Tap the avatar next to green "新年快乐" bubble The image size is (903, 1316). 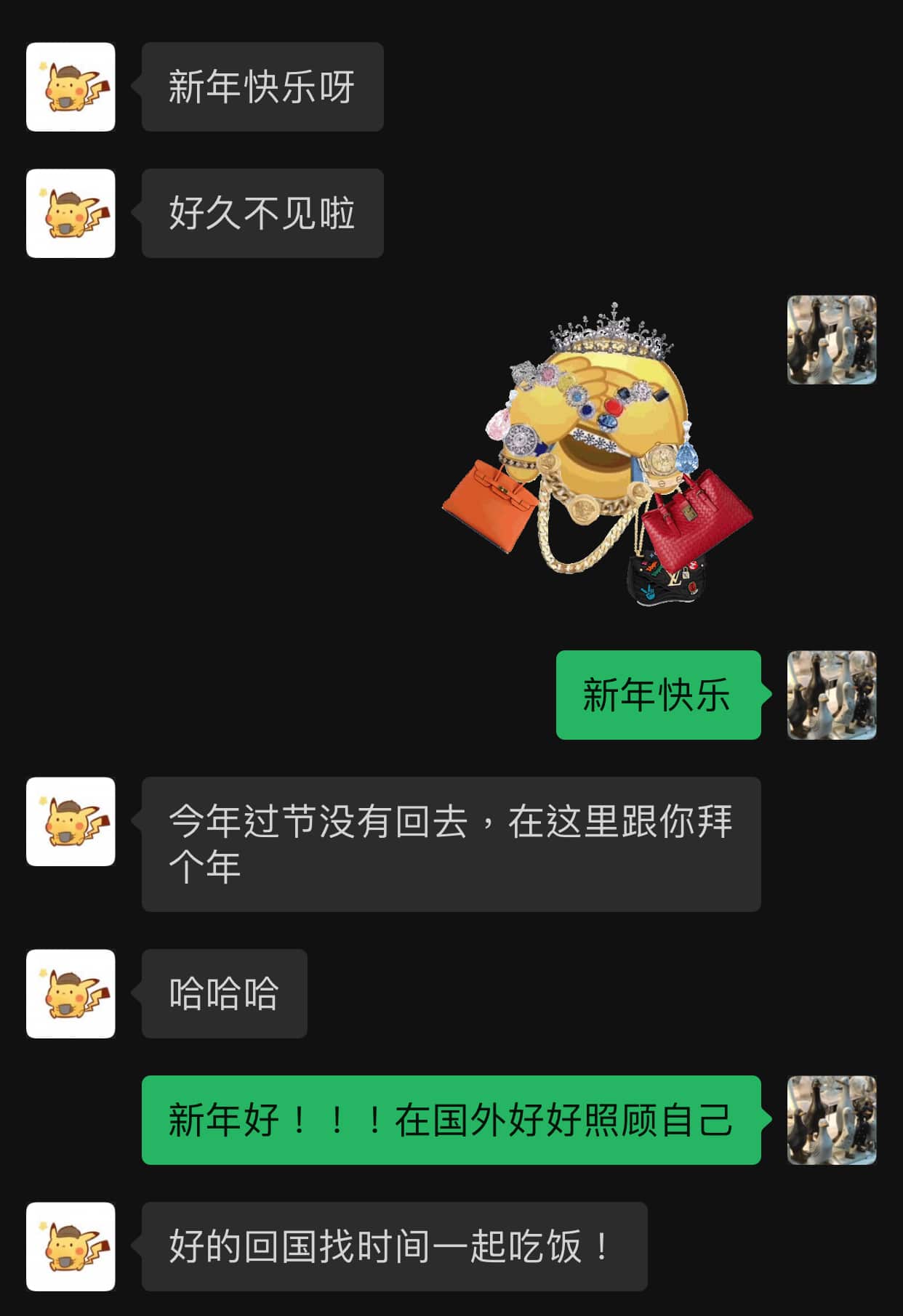(x=832, y=695)
